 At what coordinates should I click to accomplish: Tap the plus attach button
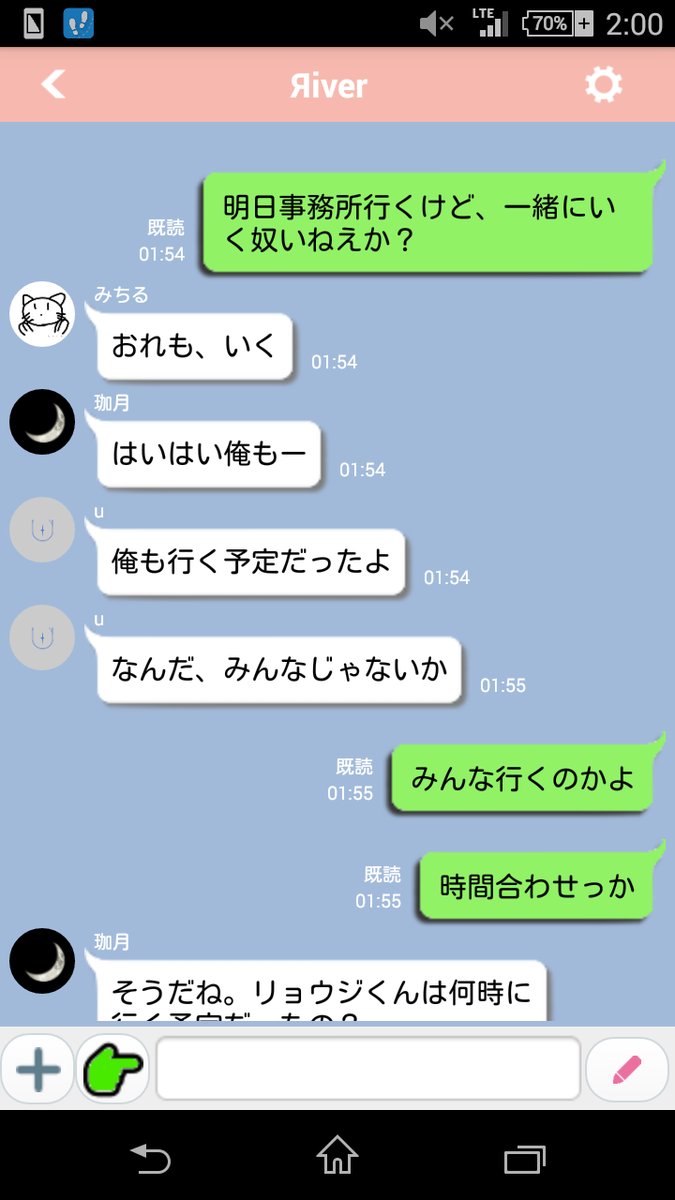click(38, 1069)
